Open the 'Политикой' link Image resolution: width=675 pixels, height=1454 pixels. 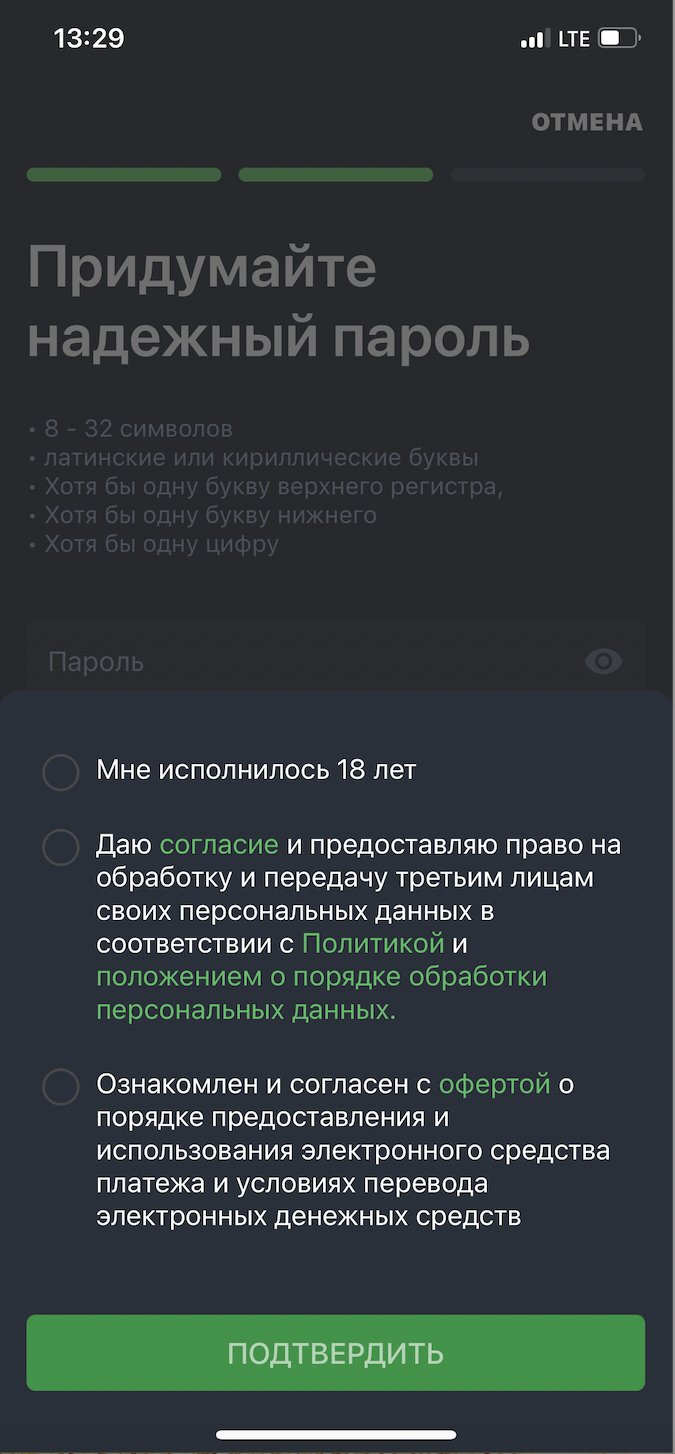pos(372,943)
